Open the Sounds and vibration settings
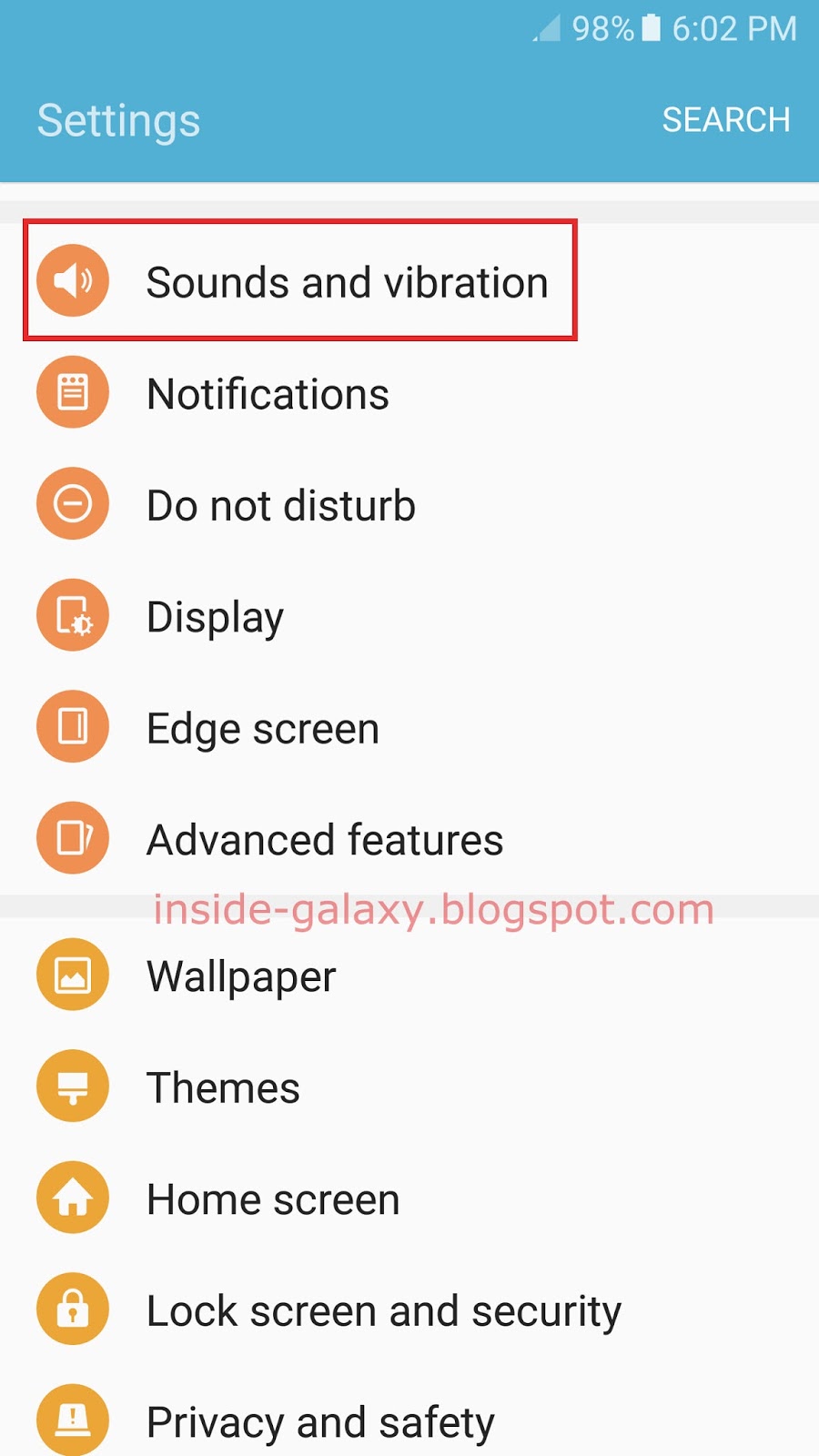The height and width of the screenshot is (1456, 819). 348,280
